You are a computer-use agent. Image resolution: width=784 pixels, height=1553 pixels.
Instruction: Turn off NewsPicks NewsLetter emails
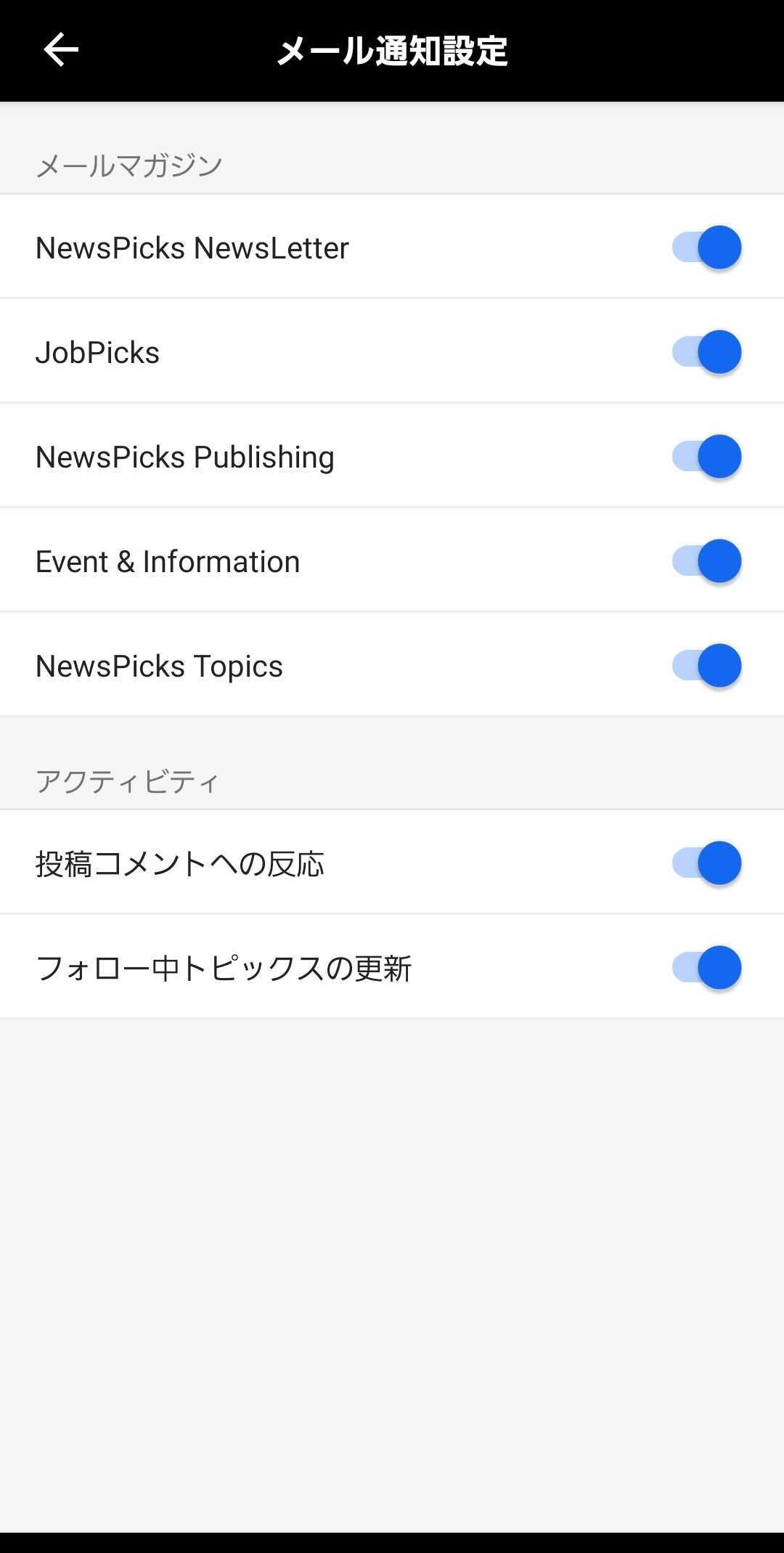(x=706, y=248)
